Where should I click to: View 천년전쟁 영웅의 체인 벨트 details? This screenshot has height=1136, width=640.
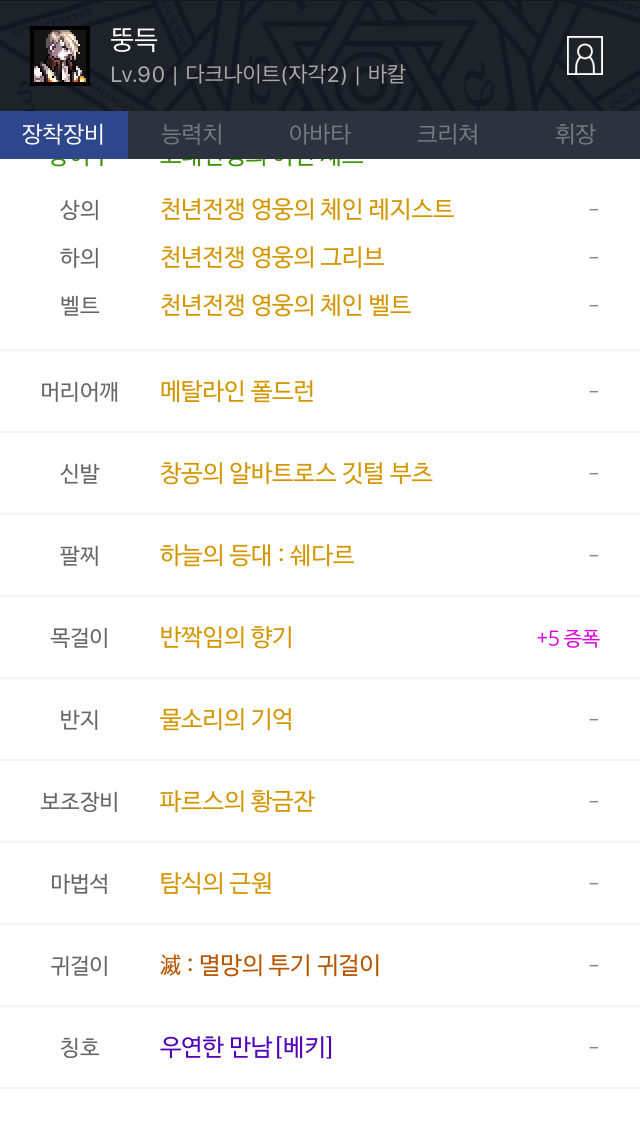pyautogui.click(x=286, y=305)
